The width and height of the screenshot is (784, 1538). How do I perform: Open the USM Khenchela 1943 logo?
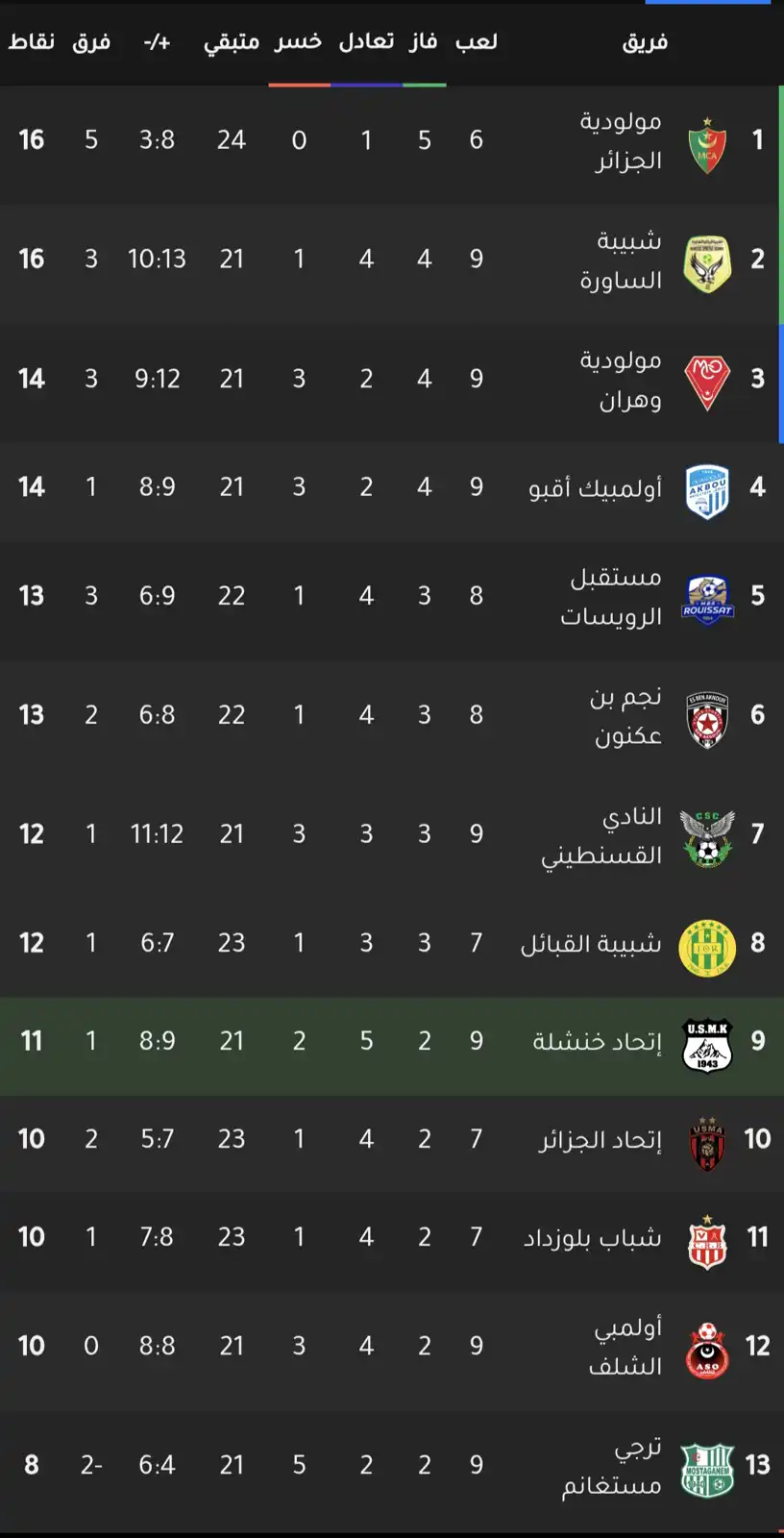707,1043
